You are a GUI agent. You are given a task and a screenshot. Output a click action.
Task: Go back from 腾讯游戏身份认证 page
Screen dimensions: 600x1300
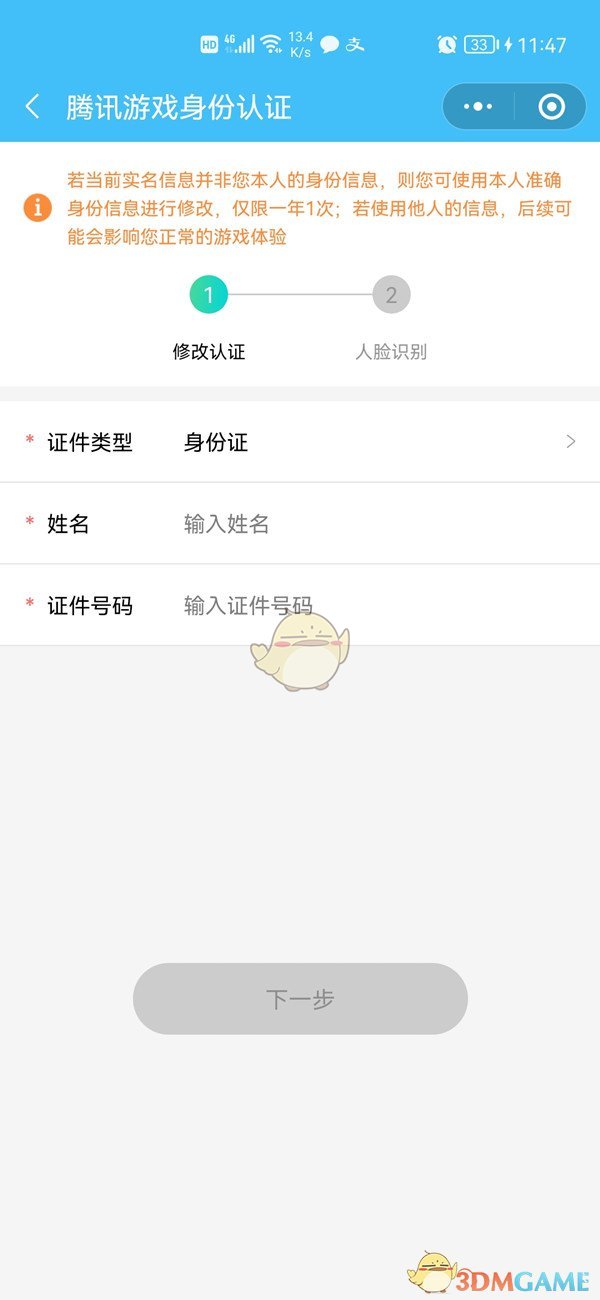33,107
